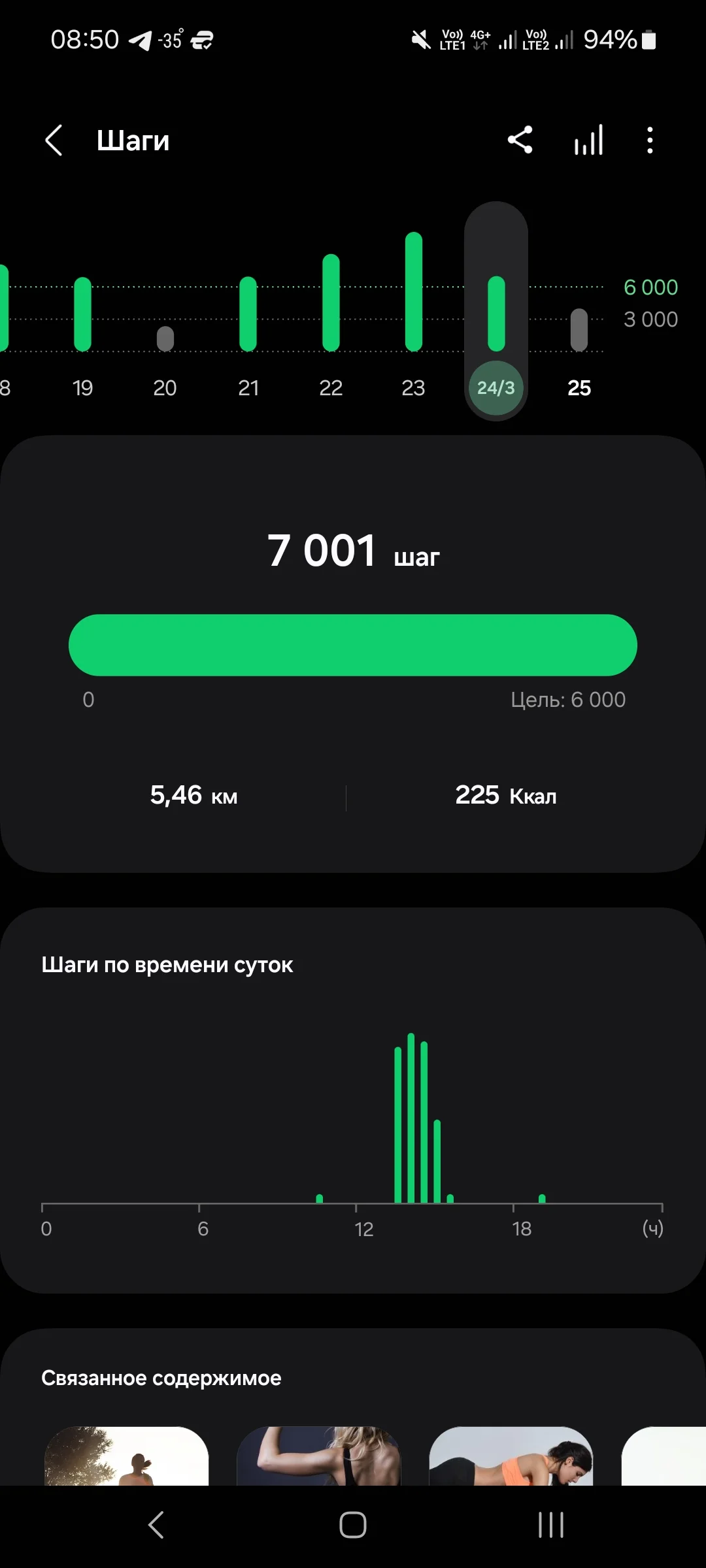Open recent apps from the navigation bar
The image size is (706, 1568).
(x=550, y=1526)
